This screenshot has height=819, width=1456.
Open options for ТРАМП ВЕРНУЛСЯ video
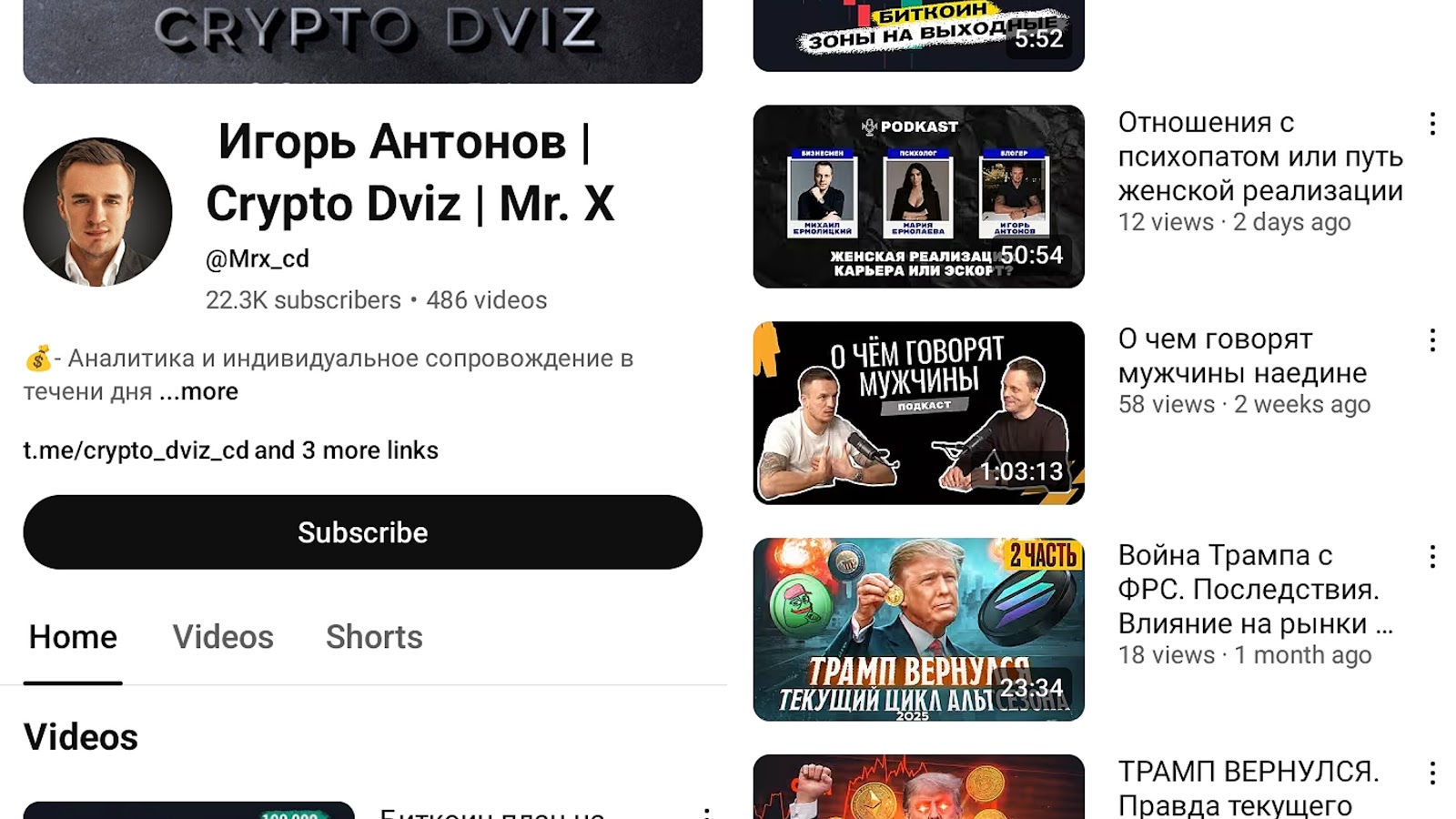click(1432, 773)
